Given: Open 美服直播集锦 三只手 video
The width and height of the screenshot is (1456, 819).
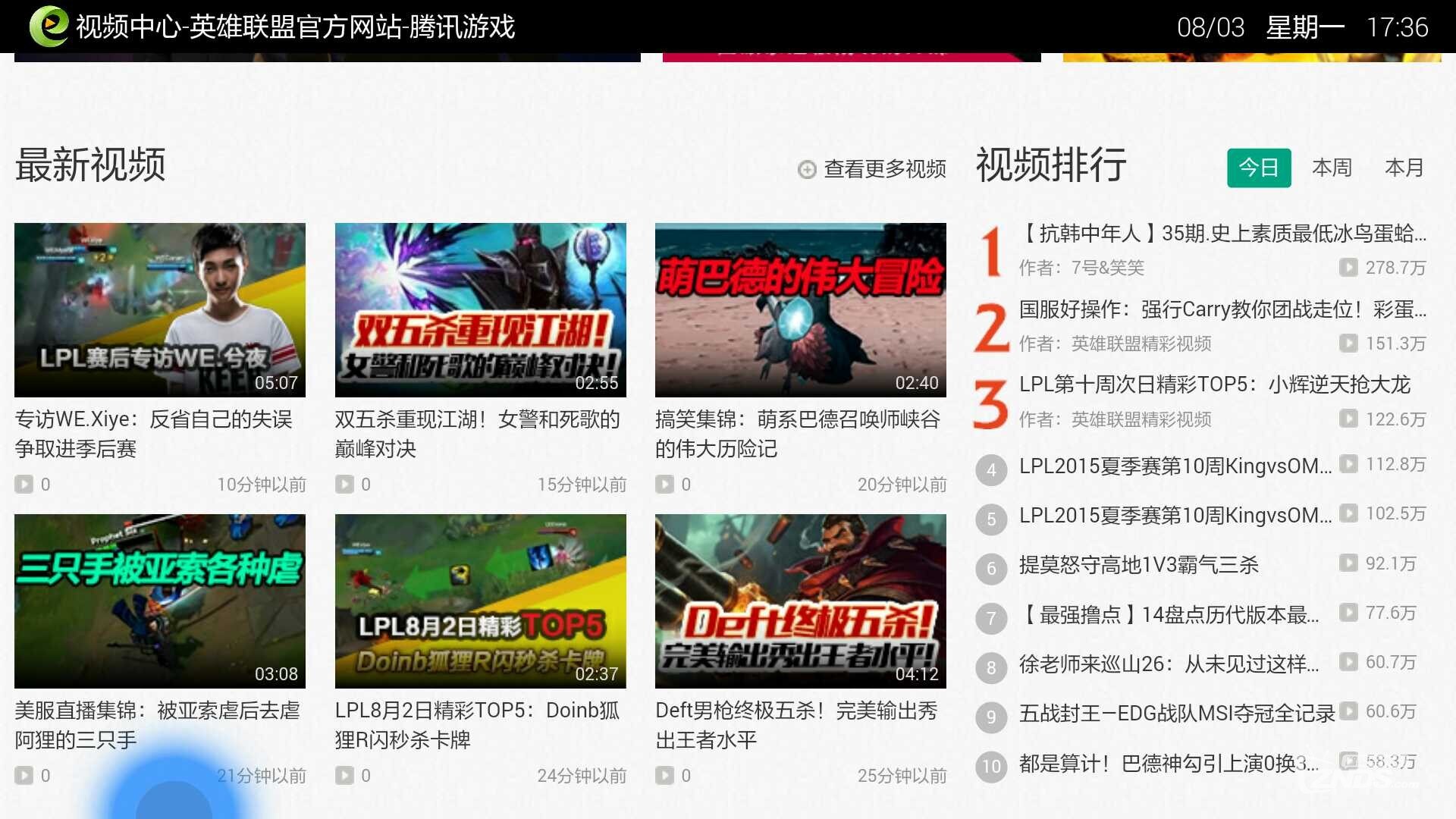Looking at the screenshot, I should (160, 601).
